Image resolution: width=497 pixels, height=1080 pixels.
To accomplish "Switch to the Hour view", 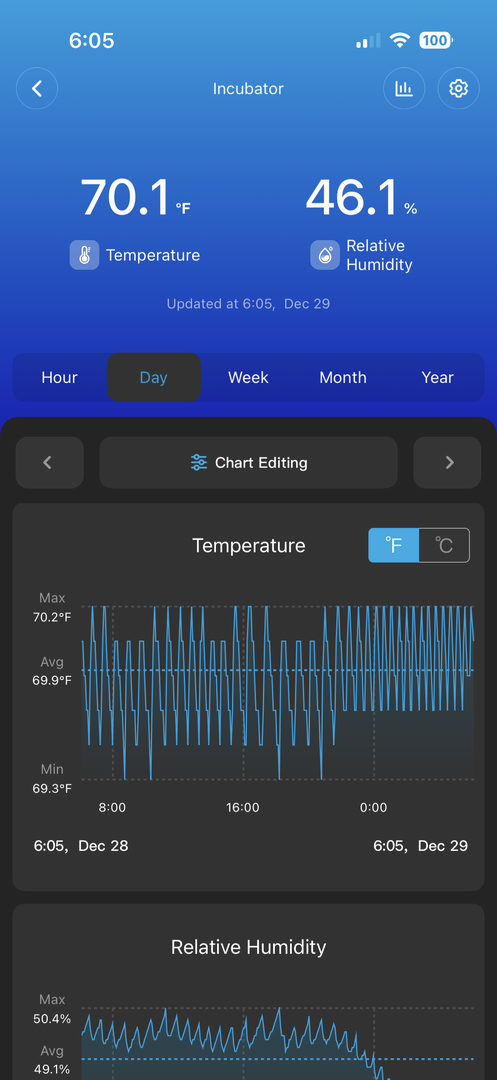I will click(x=59, y=377).
